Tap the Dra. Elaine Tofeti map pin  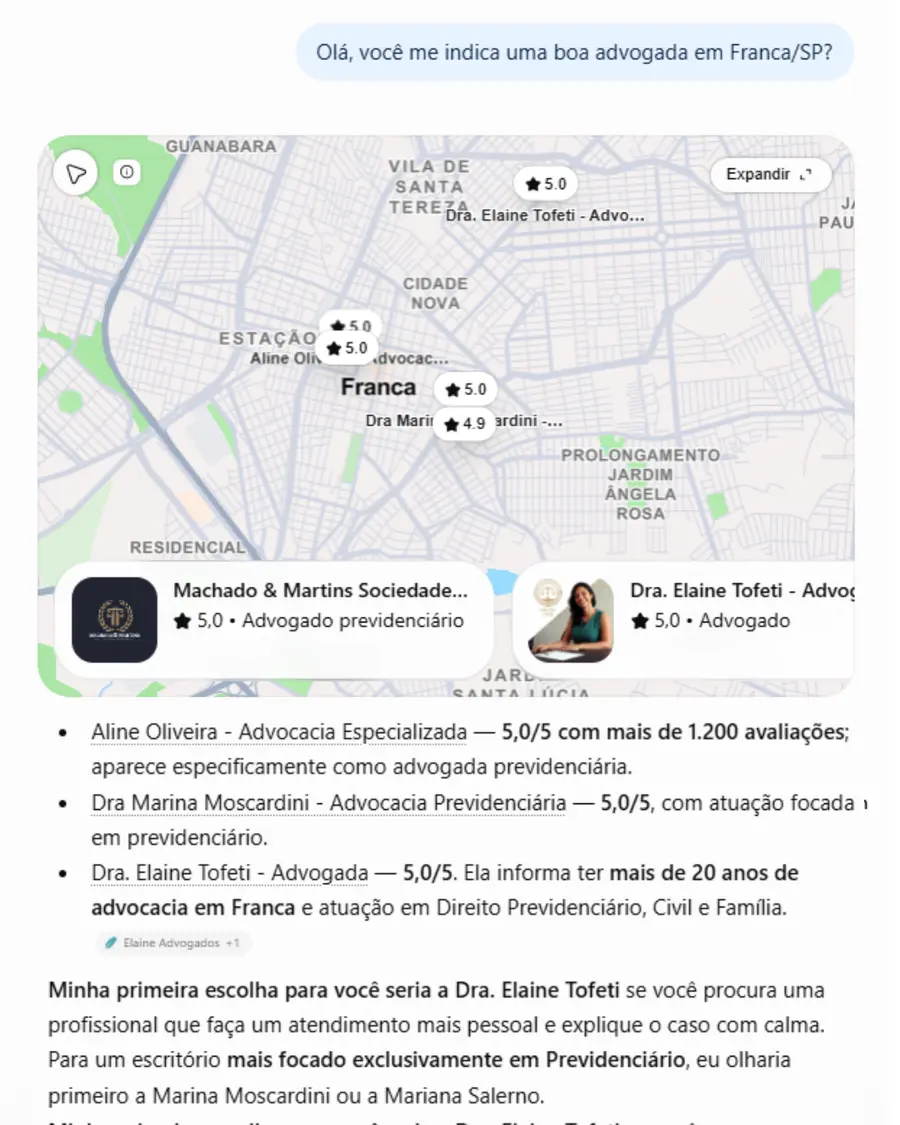click(546, 184)
